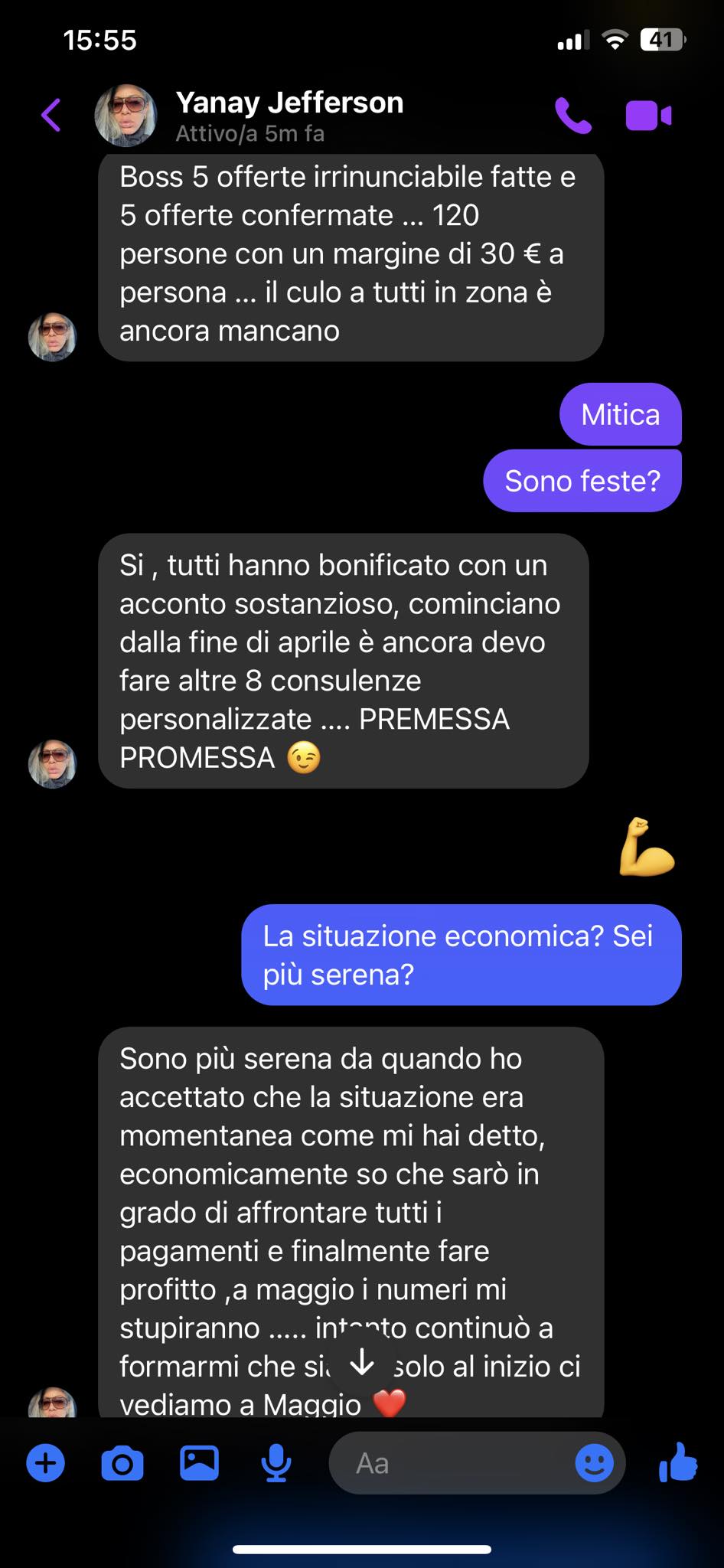Jump to latest message with down arrow
724x1568 pixels.
362,1364
